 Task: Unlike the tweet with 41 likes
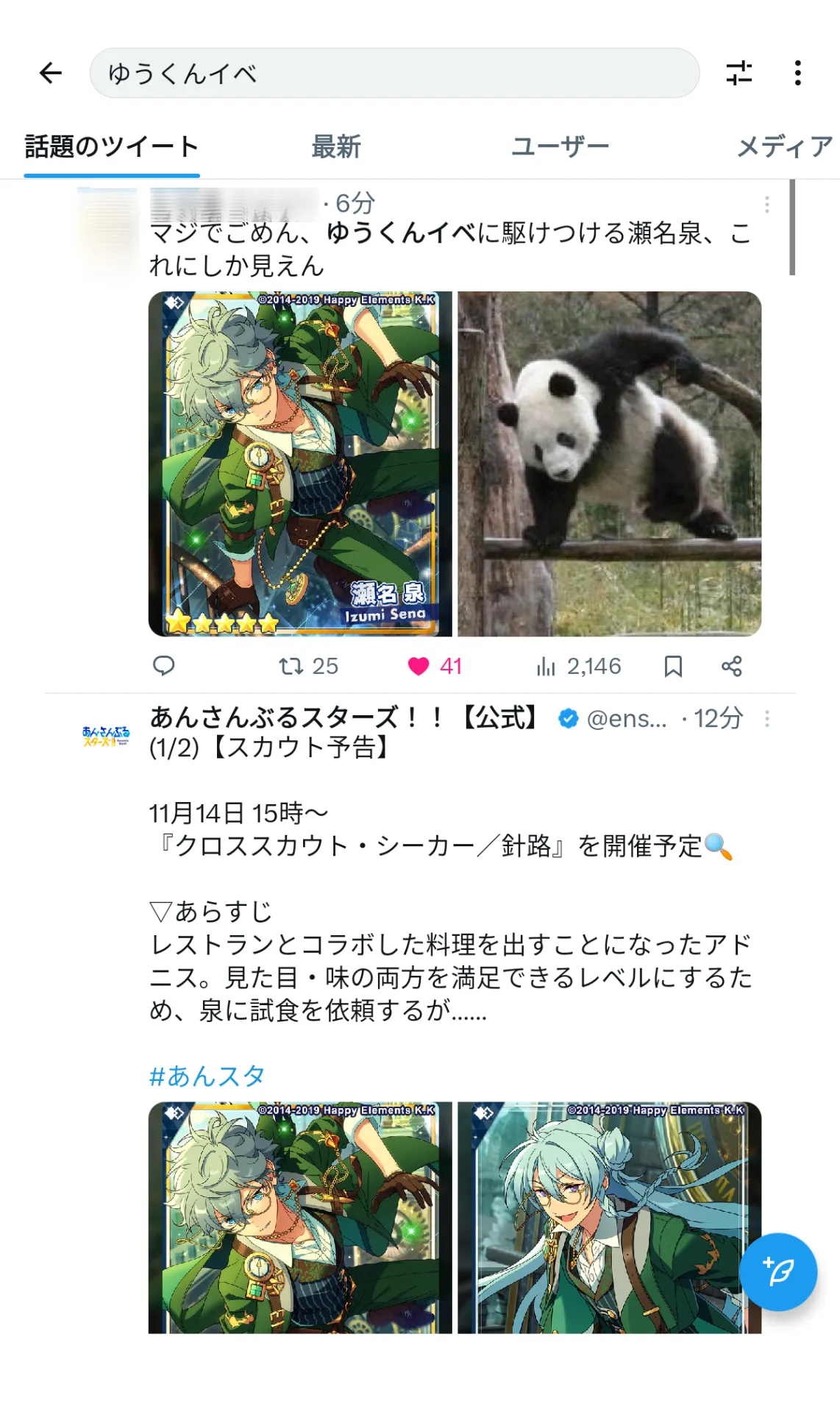(x=419, y=666)
